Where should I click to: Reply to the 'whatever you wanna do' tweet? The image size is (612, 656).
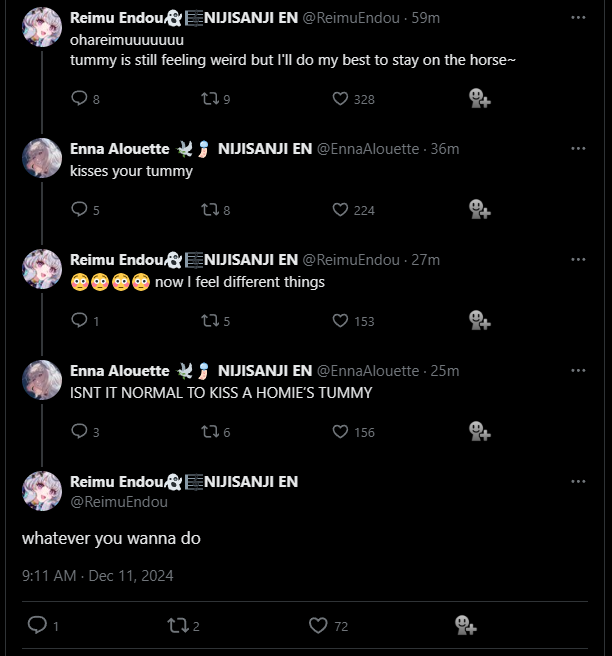point(37,625)
